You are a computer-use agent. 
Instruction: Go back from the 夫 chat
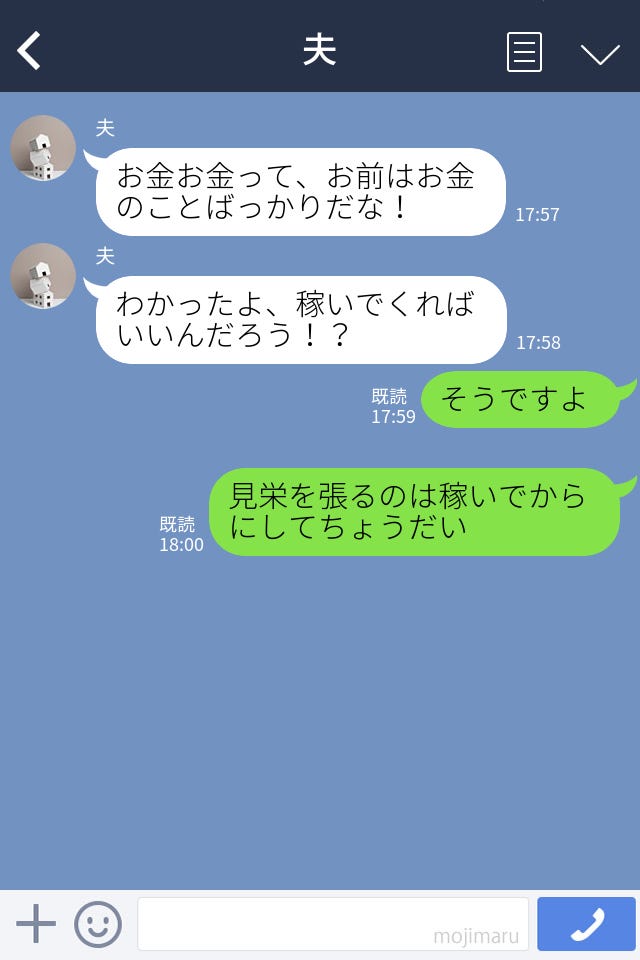point(29,51)
